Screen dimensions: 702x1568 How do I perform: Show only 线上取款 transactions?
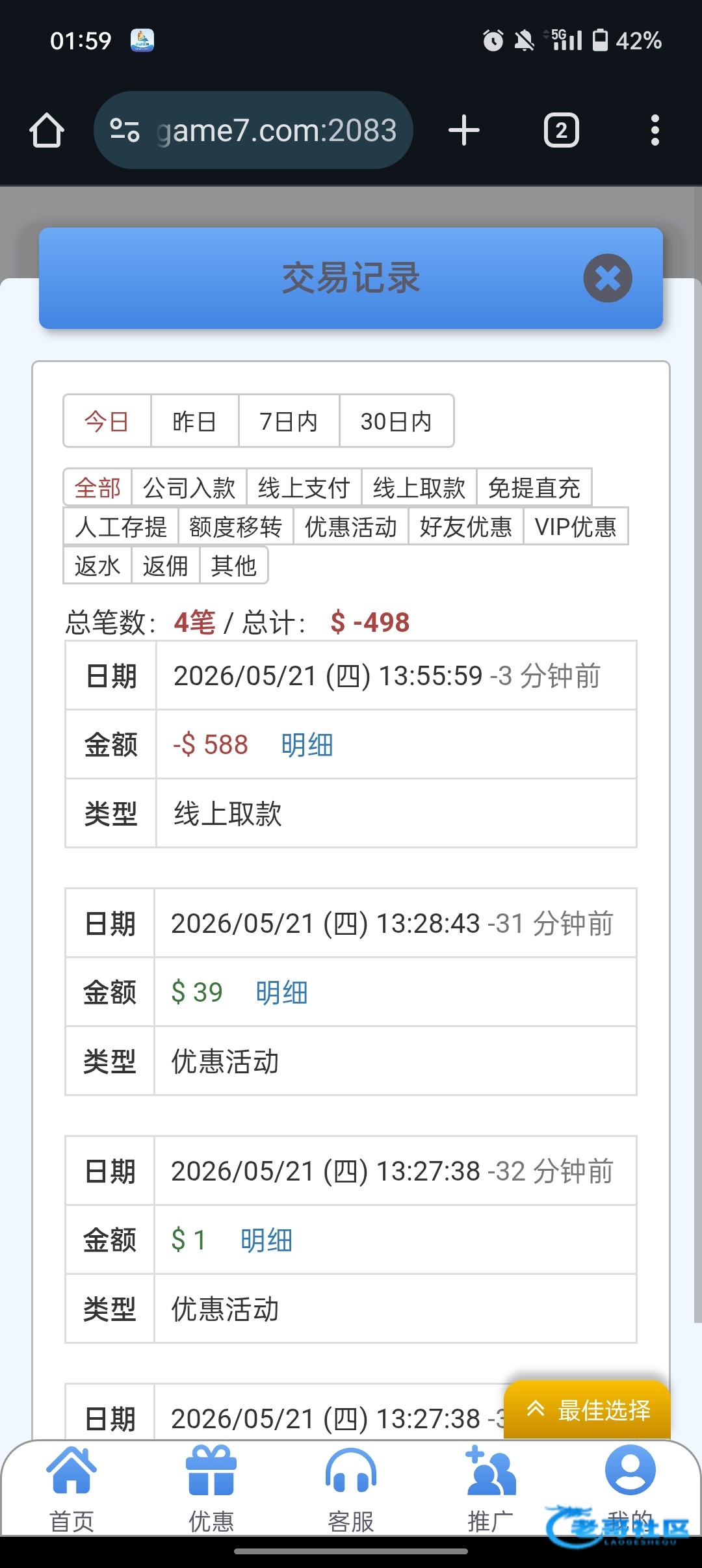click(x=419, y=487)
